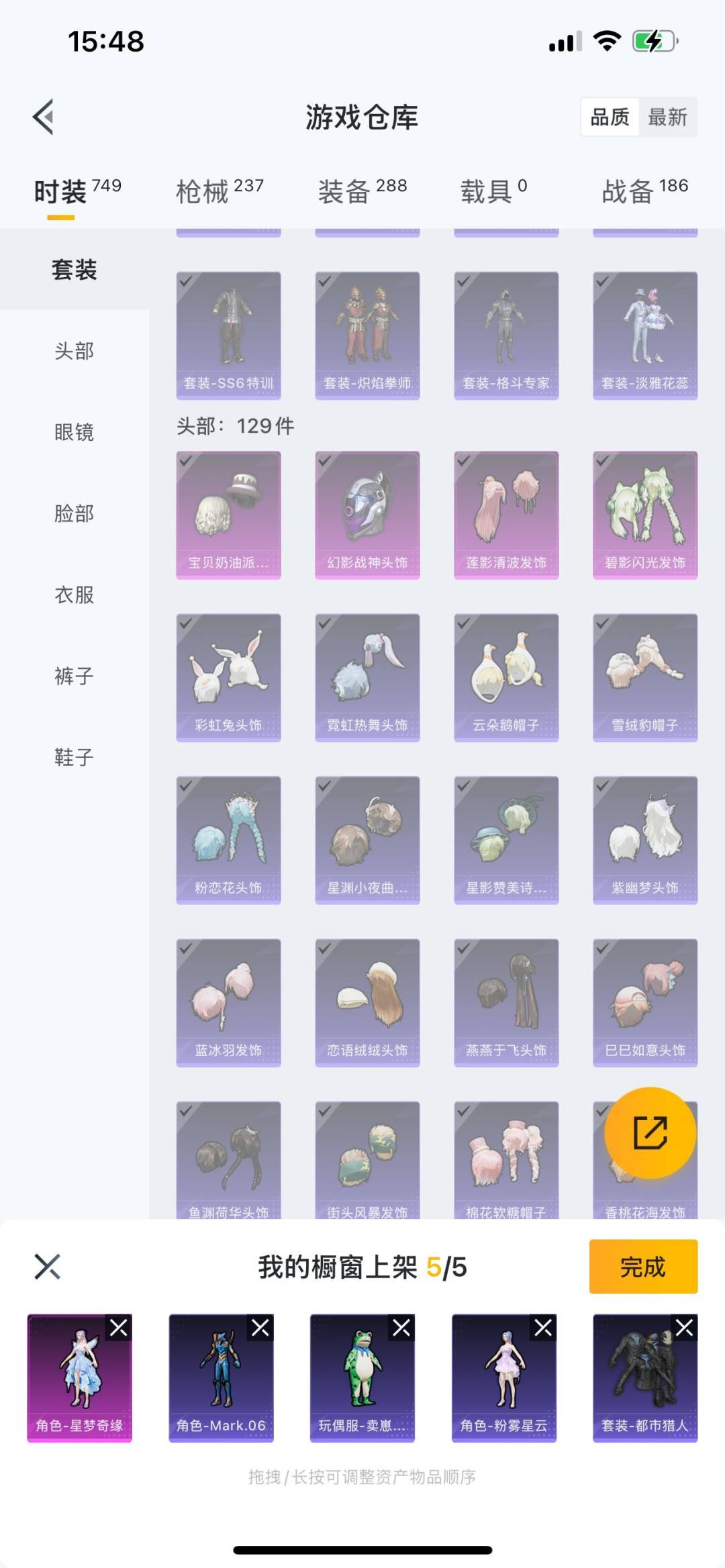Tap the orange floating share button
This screenshot has height=1568, width=725.
click(650, 1133)
